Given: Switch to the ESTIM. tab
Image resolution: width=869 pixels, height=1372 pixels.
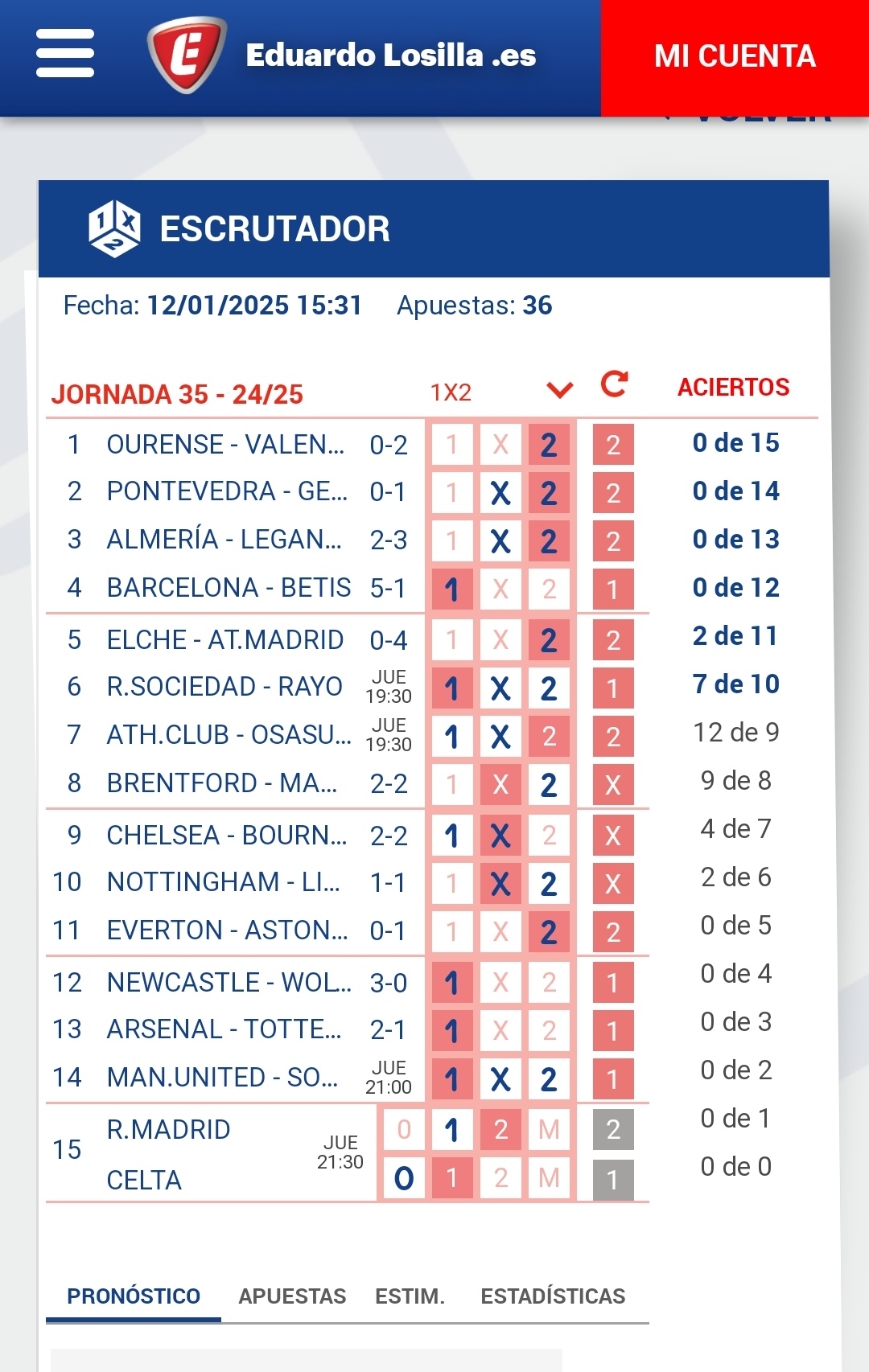Looking at the screenshot, I should tap(410, 1296).
